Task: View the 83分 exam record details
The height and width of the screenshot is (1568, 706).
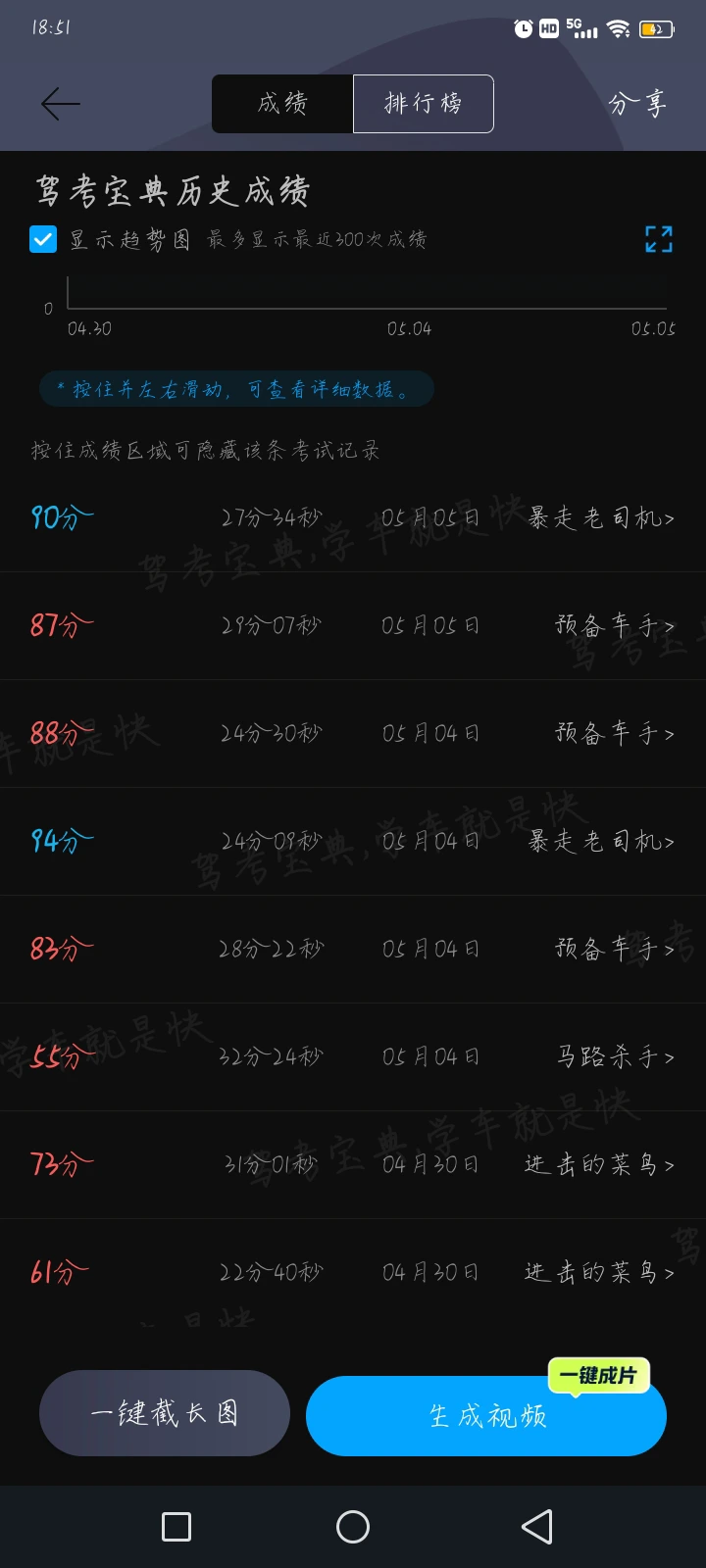Action: (x=353, y=949)
